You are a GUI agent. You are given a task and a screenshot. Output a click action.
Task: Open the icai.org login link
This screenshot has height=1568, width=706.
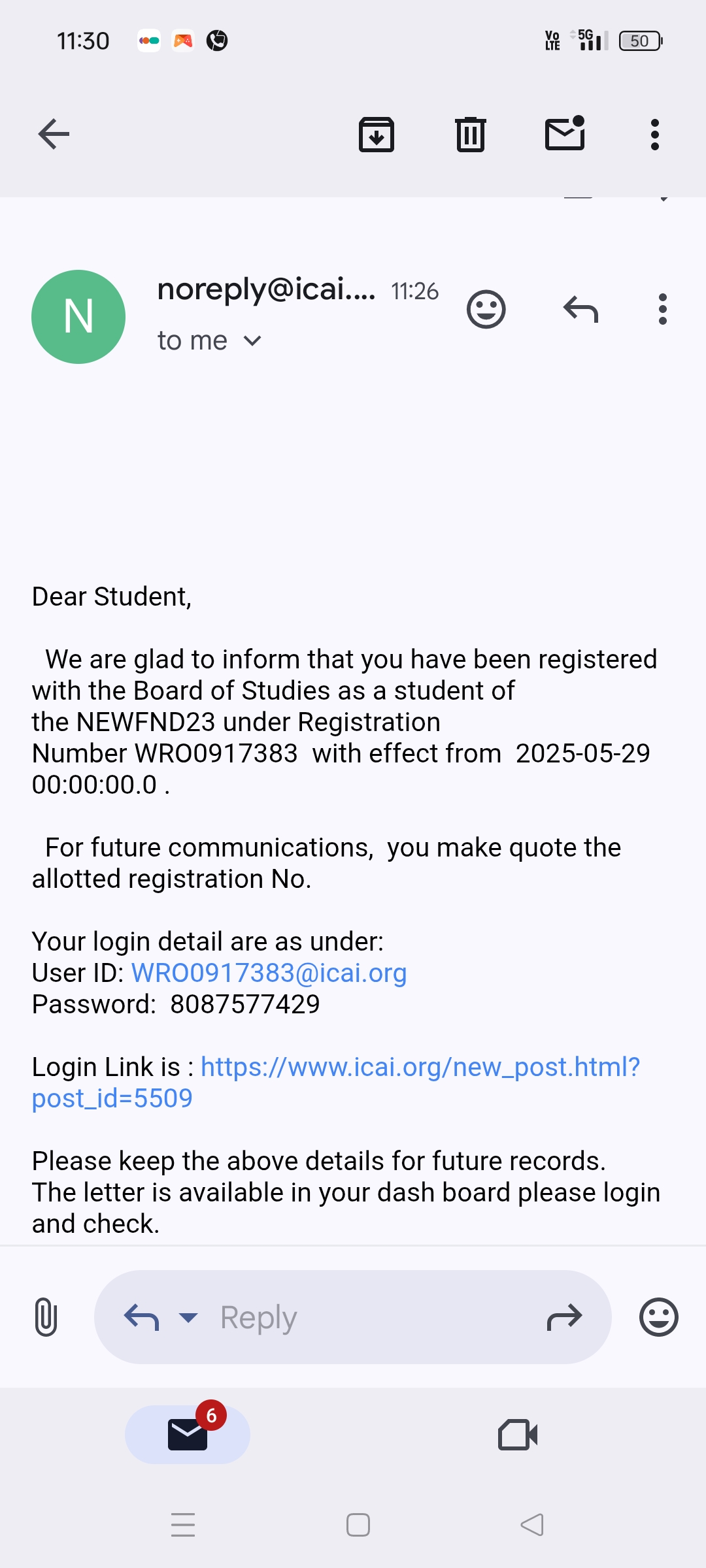419,1067
